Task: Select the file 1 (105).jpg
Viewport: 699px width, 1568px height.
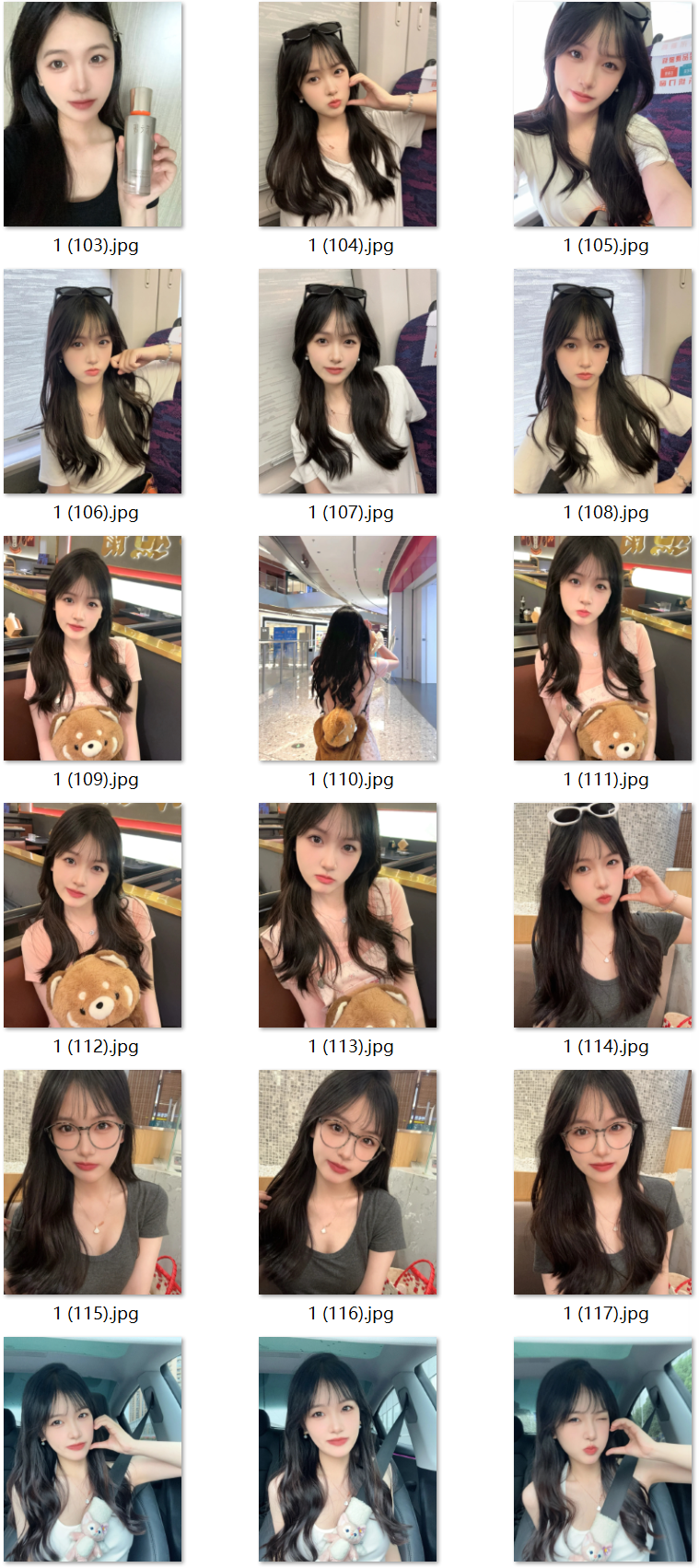Action: 603,114
